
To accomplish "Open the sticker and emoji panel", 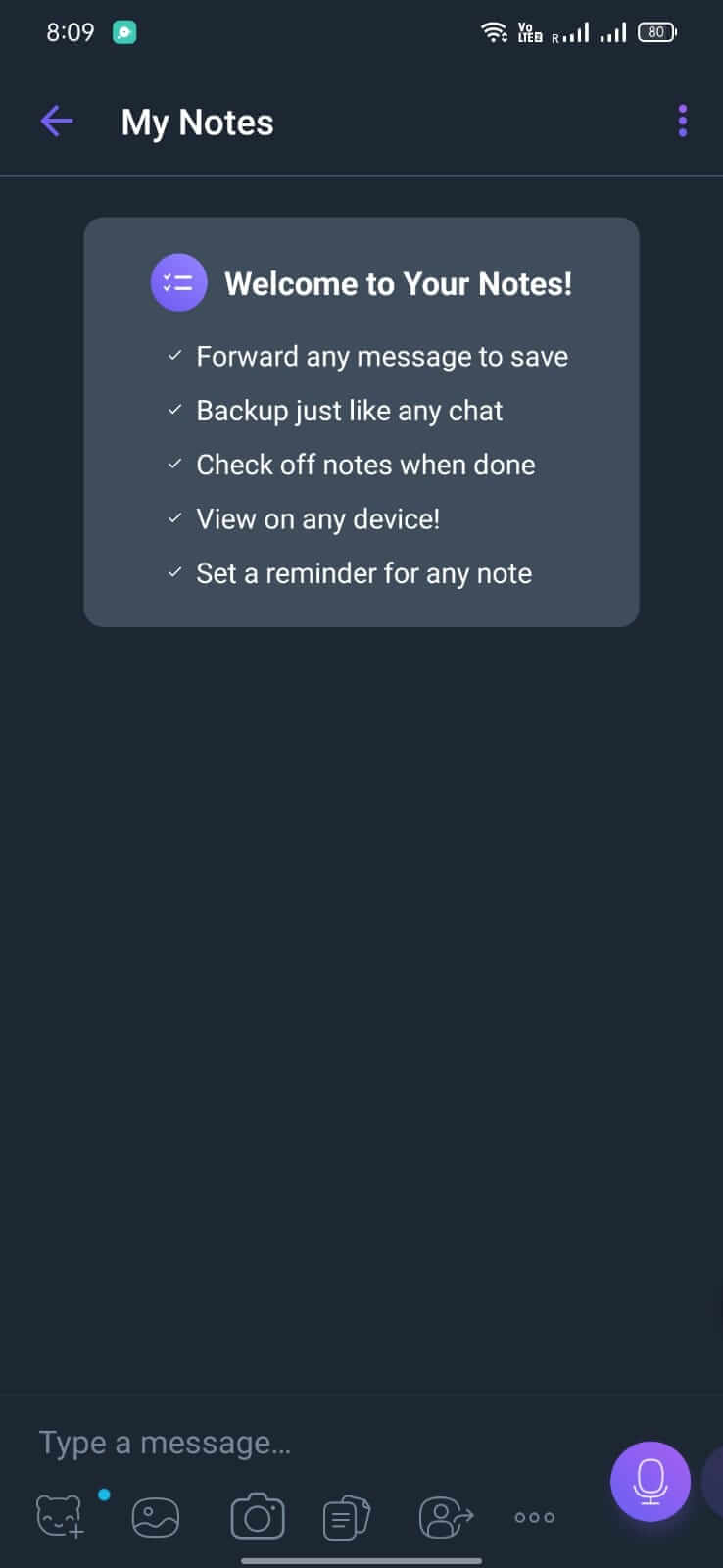I will pos(61,1516).
